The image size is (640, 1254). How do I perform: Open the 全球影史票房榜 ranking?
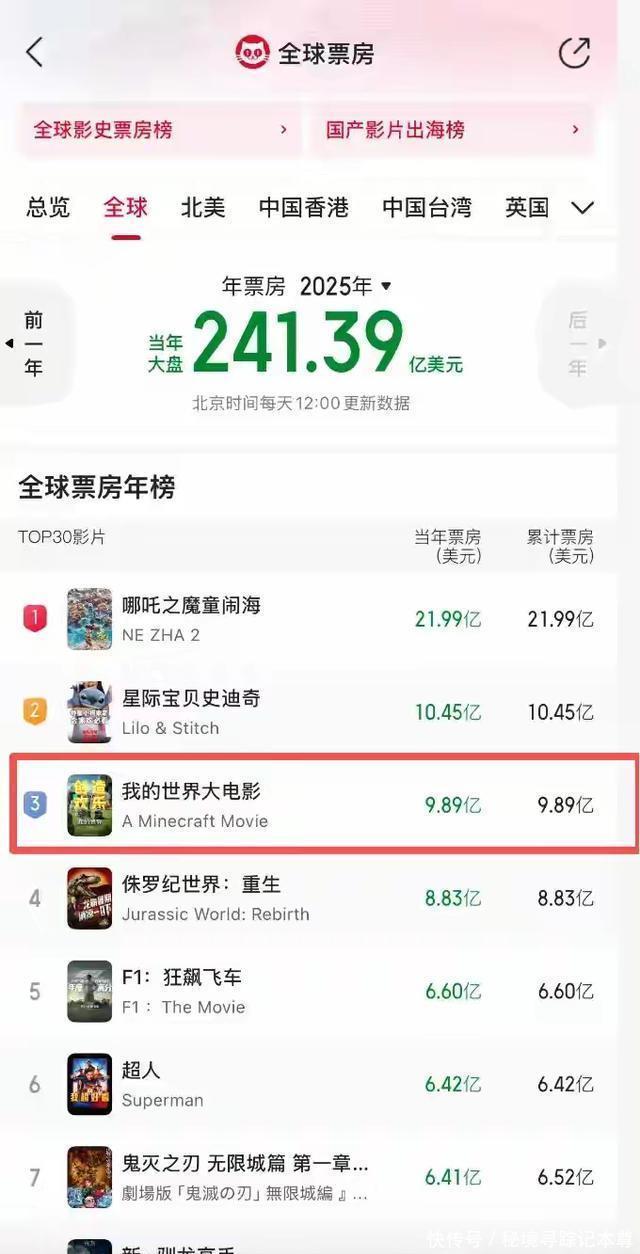[160, 130]
